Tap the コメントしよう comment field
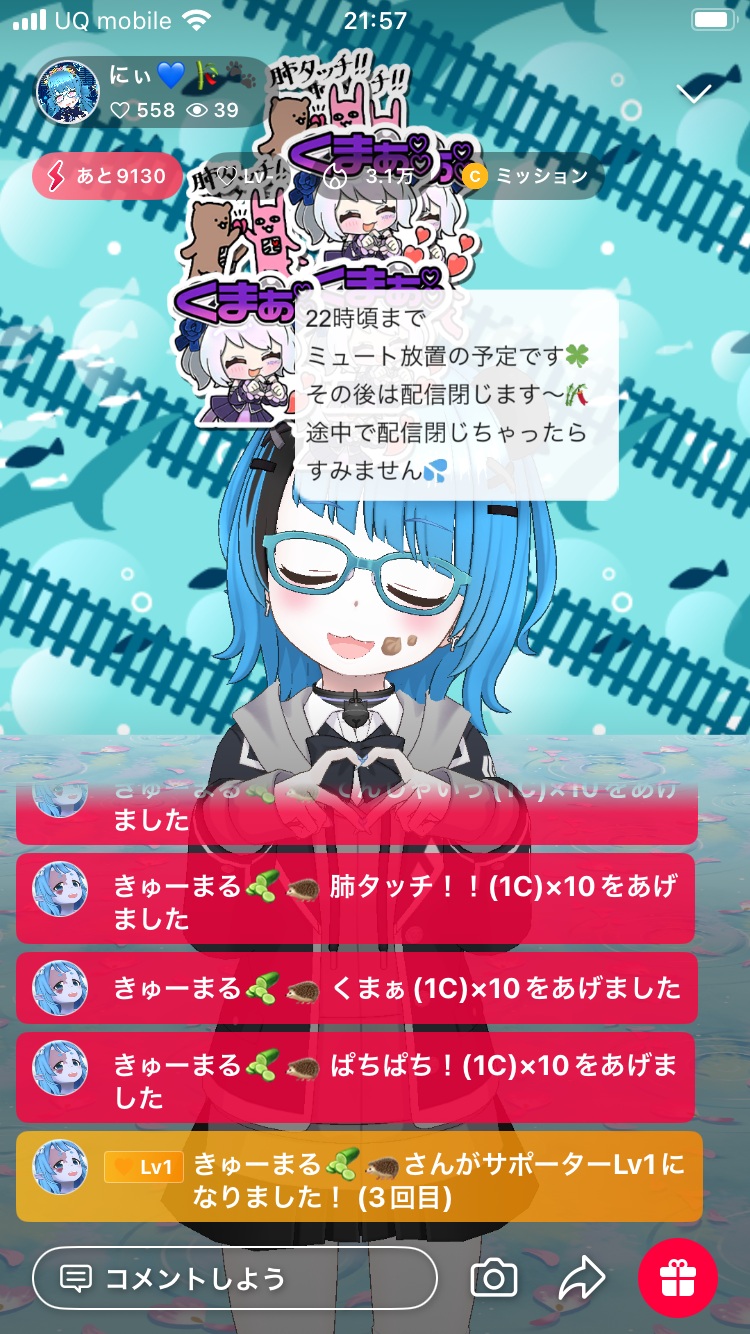Viewport: 750px width, 1334px height. tap(235, 1277)
